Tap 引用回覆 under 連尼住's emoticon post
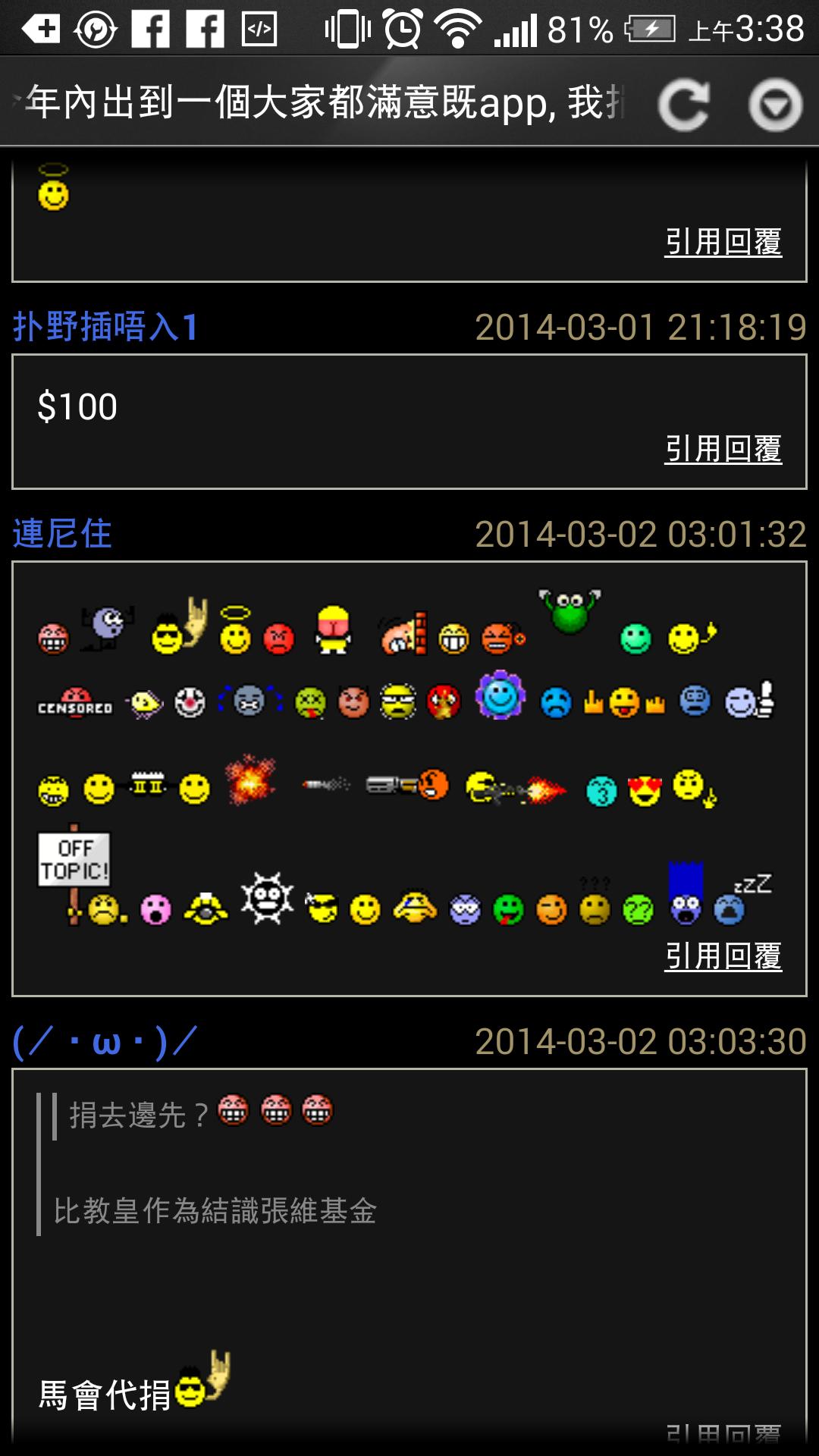 pyautogui.click(x=723, y=955)
